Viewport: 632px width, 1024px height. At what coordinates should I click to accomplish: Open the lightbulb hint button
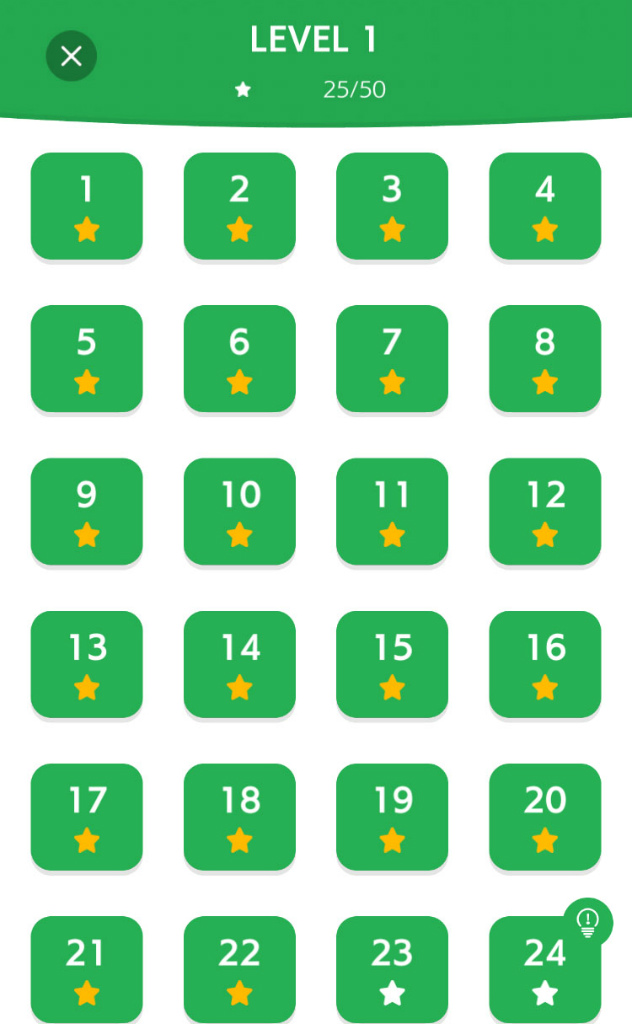tap(588, 922)
